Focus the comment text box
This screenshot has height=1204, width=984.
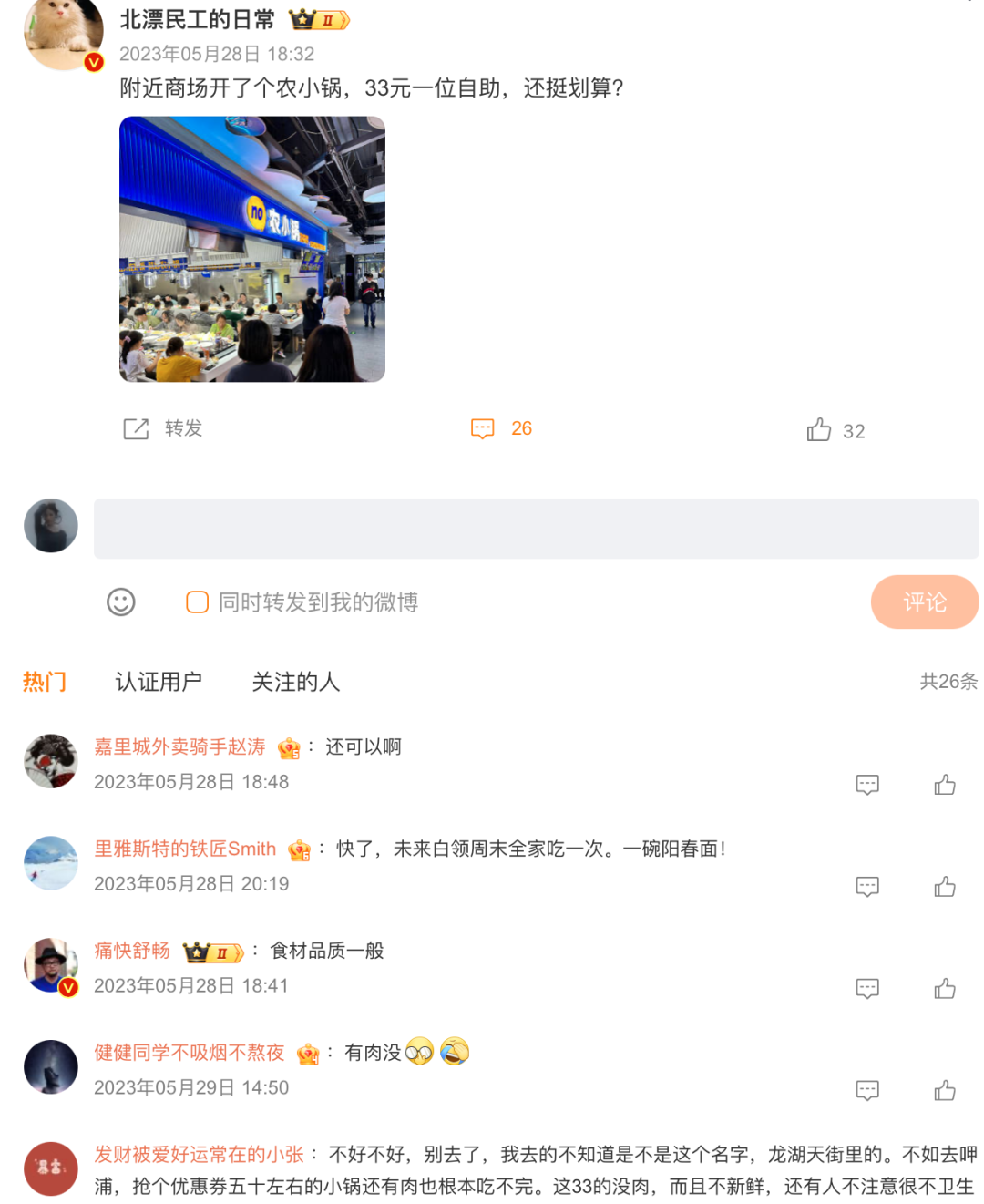click(x=536, y=529)
